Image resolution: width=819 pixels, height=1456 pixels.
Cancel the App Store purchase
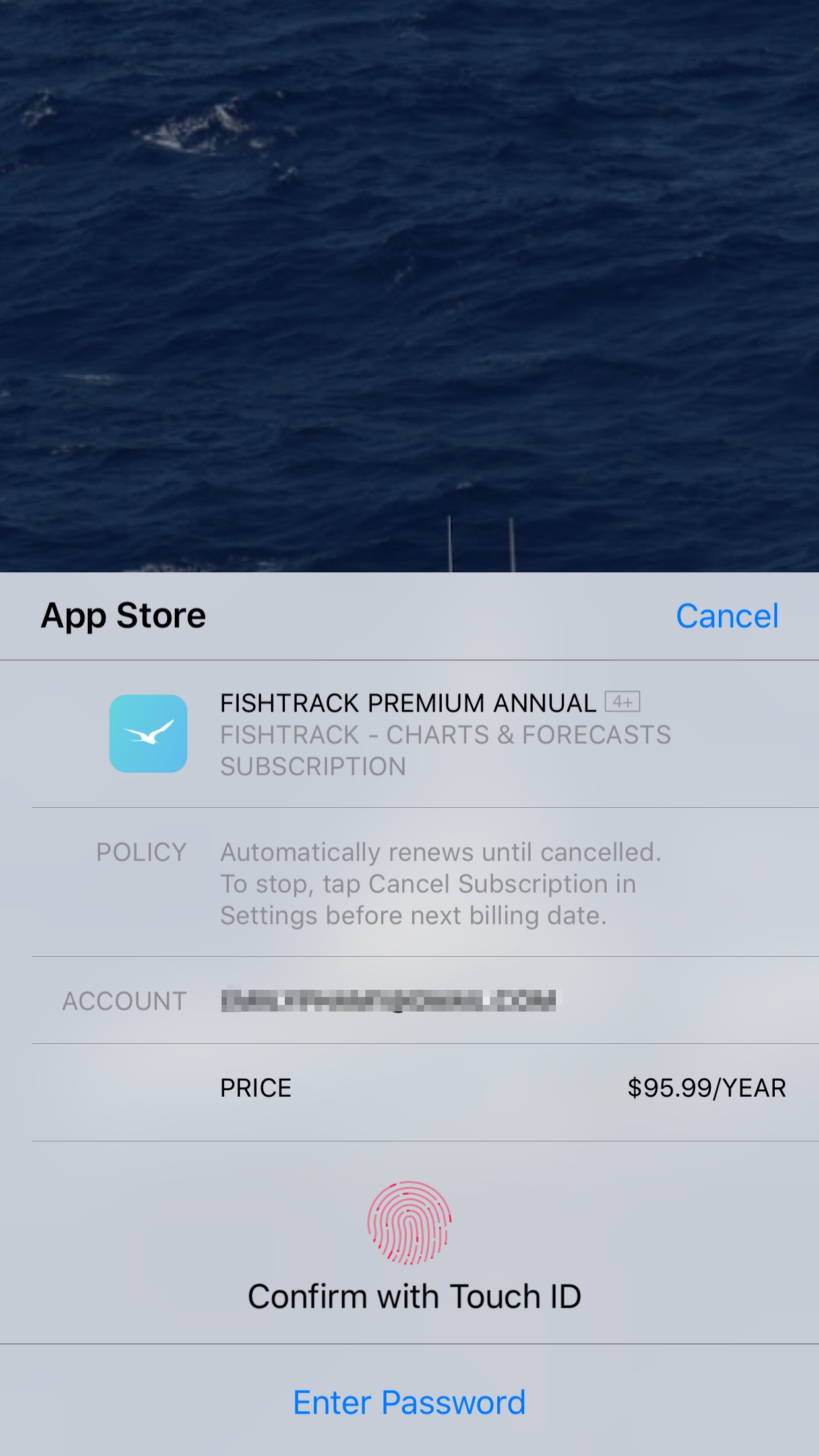coord(727,617)
